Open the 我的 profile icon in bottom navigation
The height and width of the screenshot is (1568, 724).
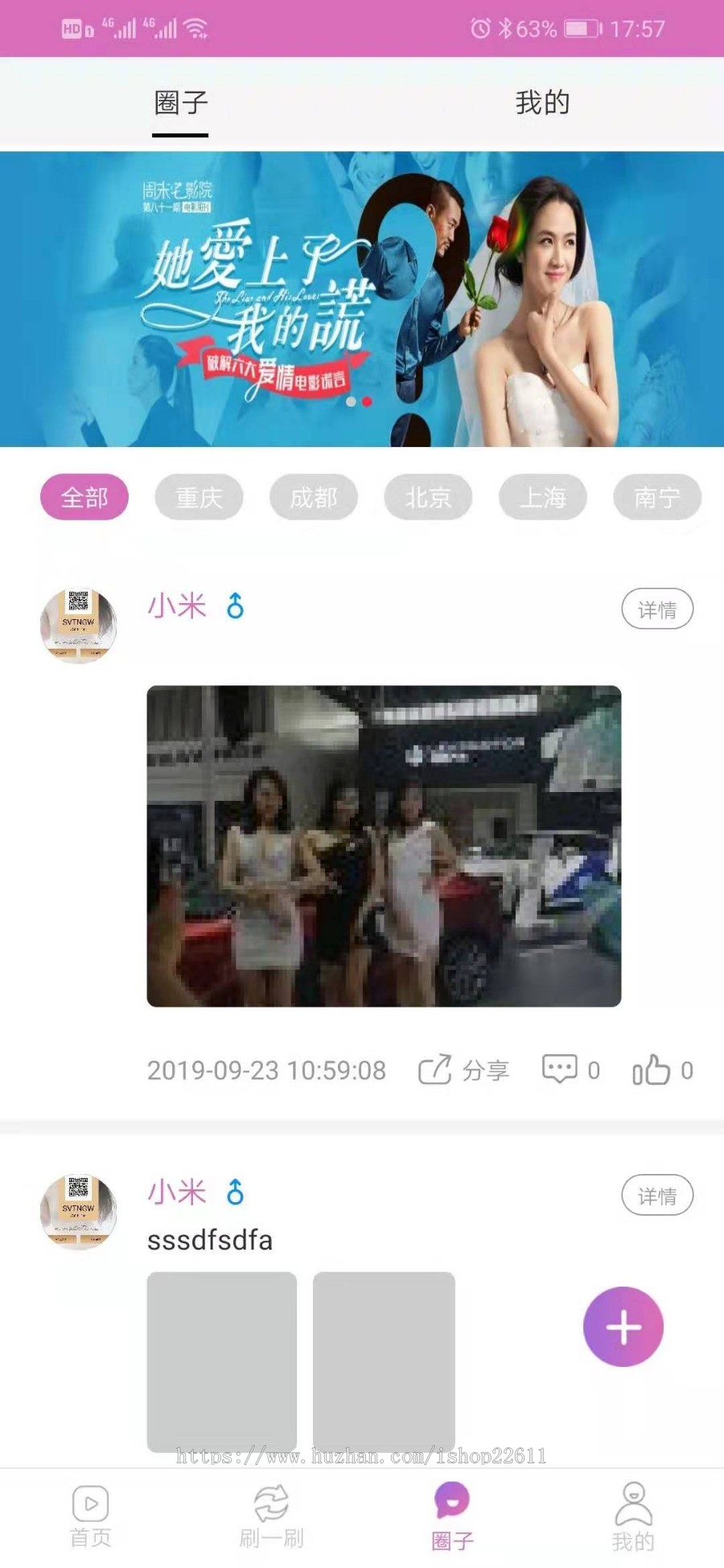(x=633, y=1512)
